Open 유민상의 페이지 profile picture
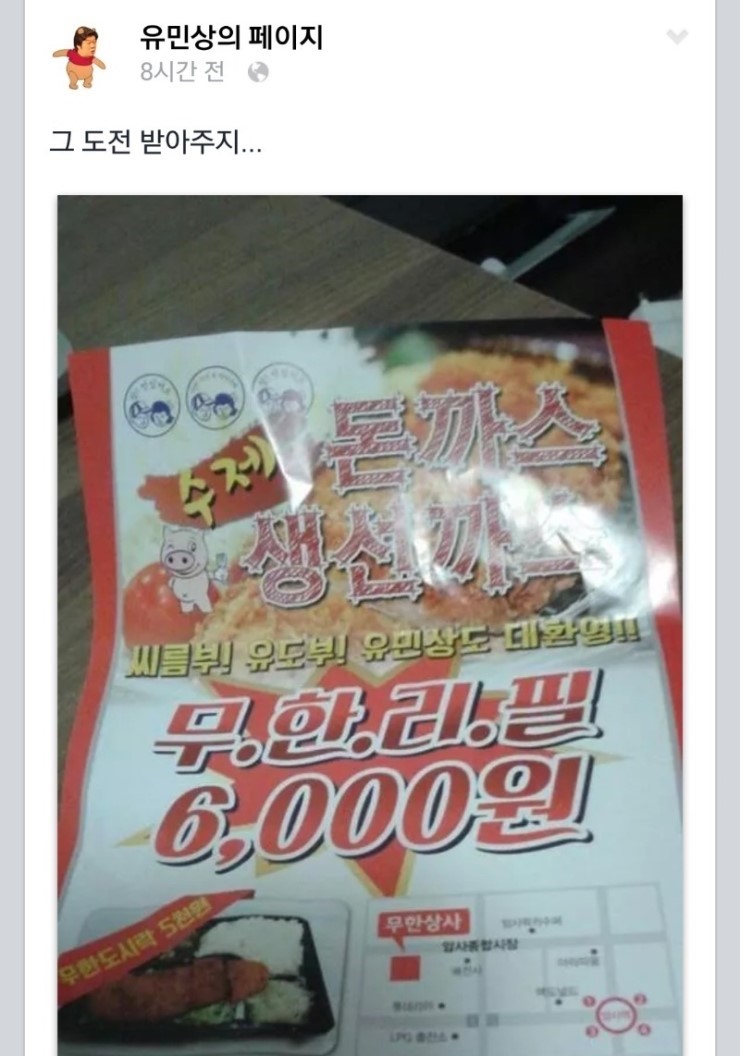The width and height of the screenshot is (740, 1056). (80, 57)
